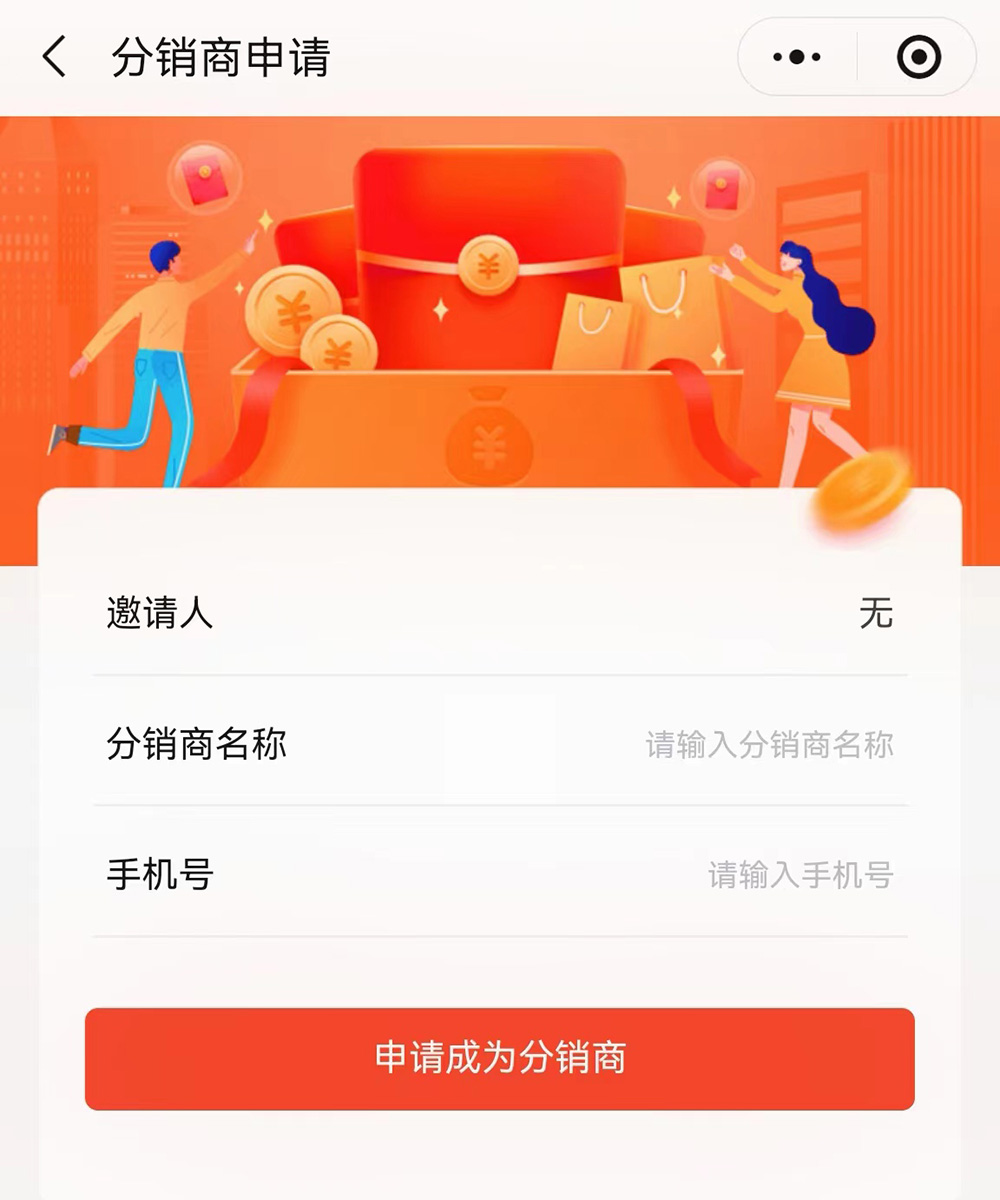Go back from the 分销商申请 page
The width and height of the screenshot is (1000, 1200).
55,57
